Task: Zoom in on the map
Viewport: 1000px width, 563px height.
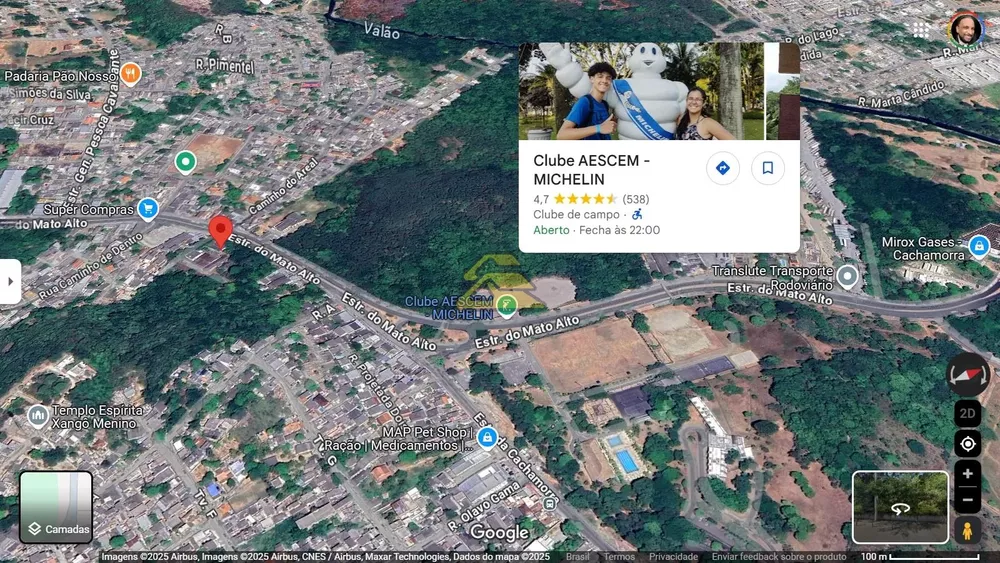Action: (967, 473)
